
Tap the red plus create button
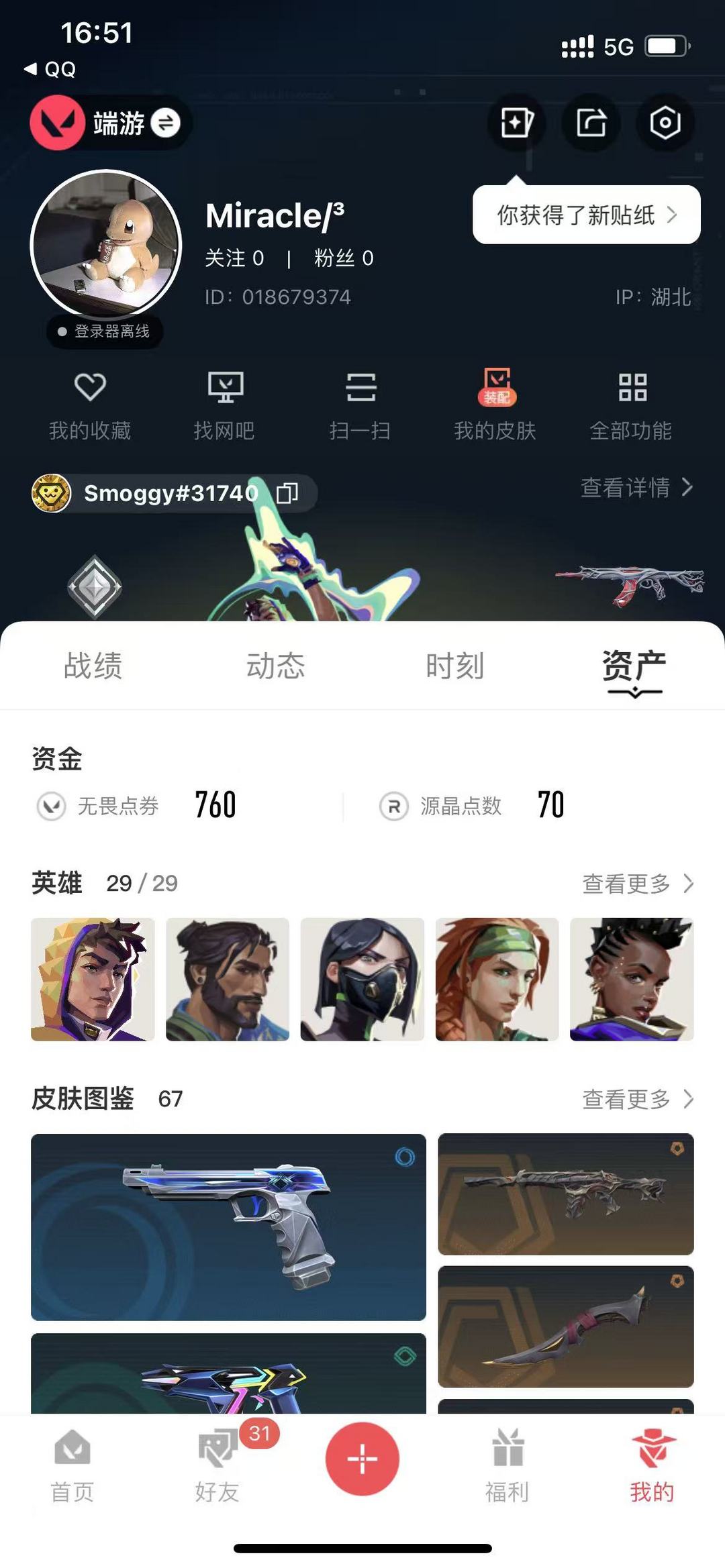(x=362, y=1459)
